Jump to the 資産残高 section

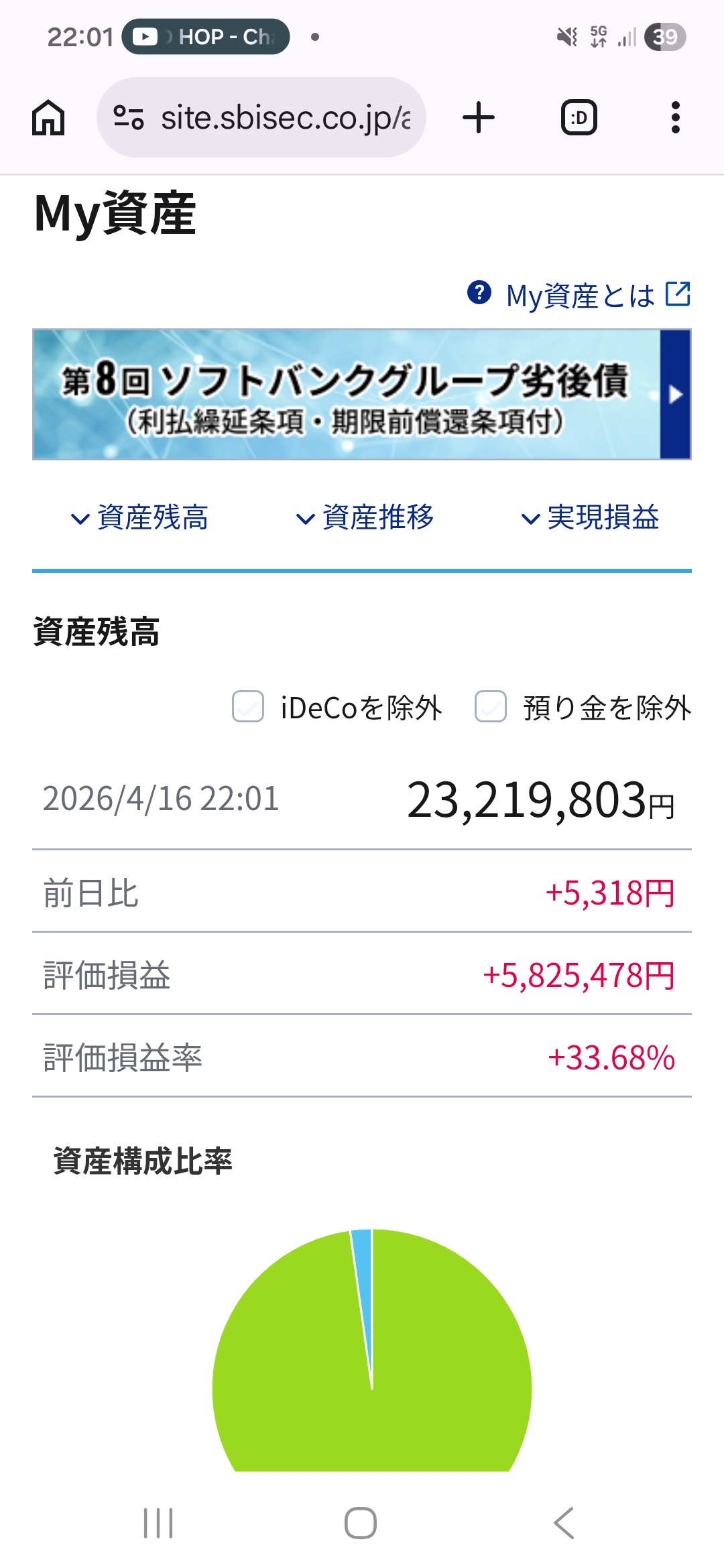coord(141,517)
